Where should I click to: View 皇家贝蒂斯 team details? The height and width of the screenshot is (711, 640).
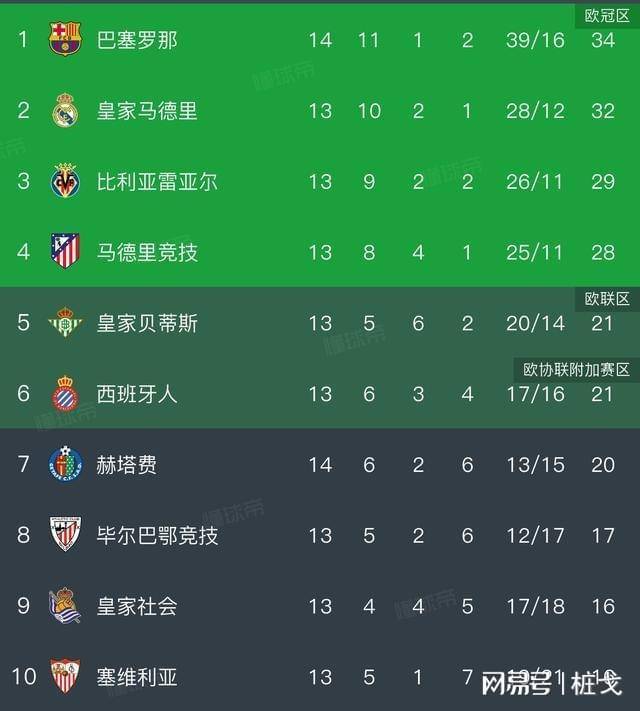click(147, 323)
